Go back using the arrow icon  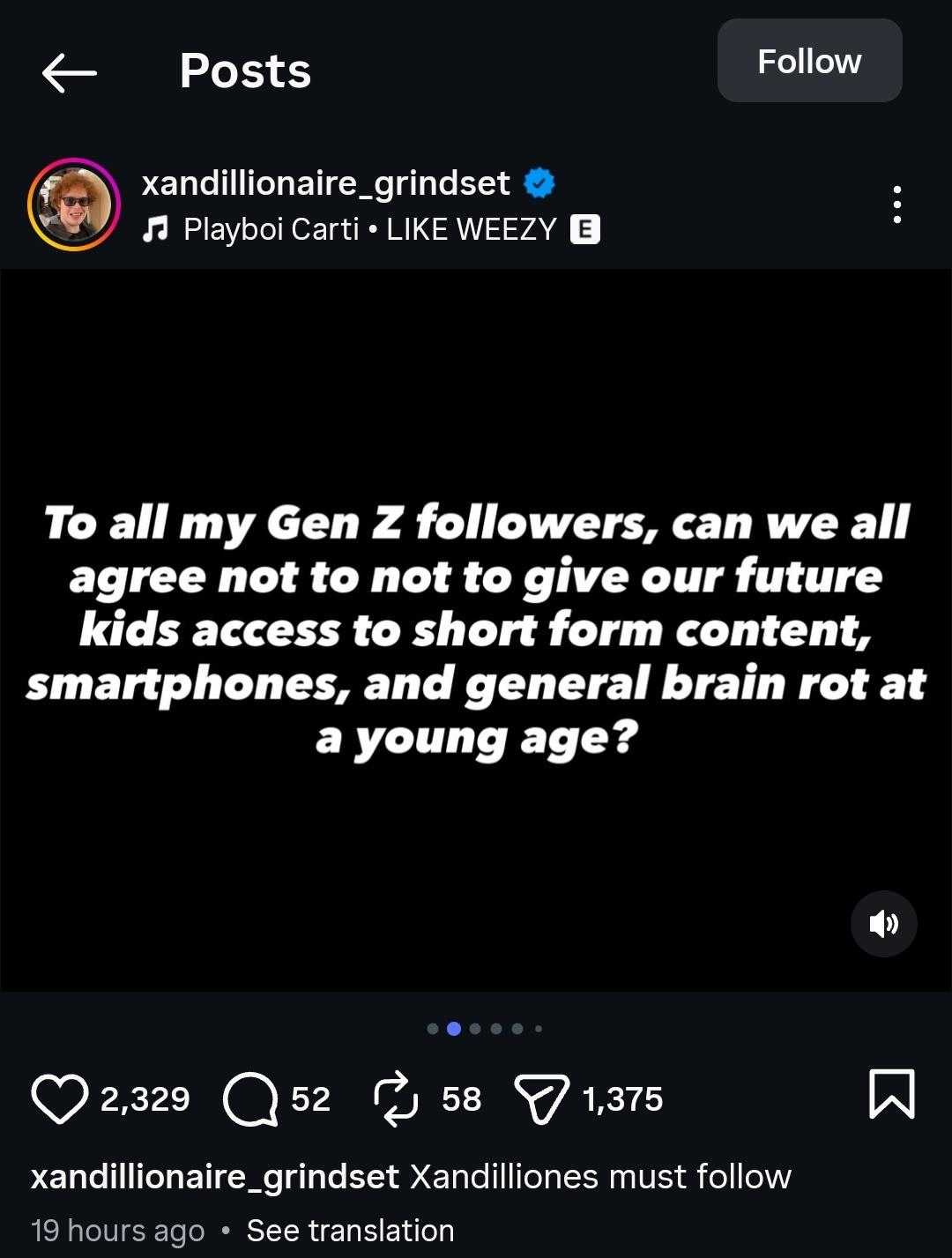click(x=69, y=72)
